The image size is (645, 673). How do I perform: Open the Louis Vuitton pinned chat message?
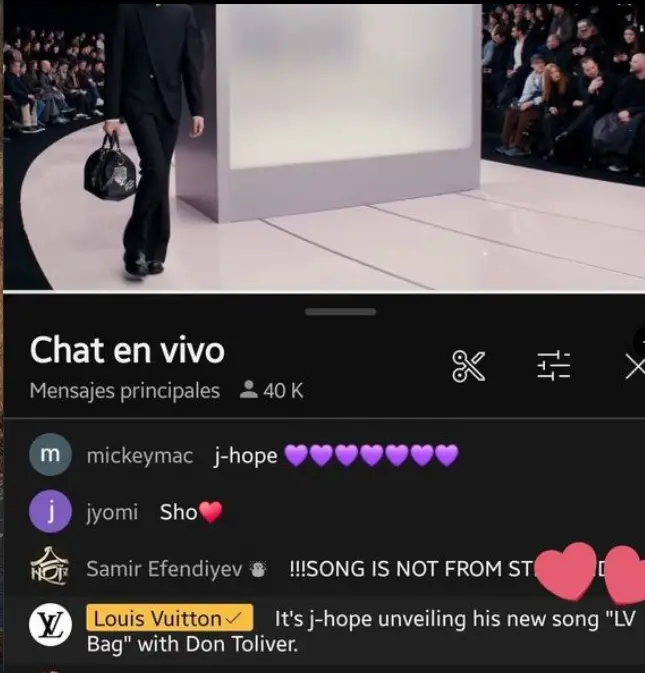click(x=360, y=631)
